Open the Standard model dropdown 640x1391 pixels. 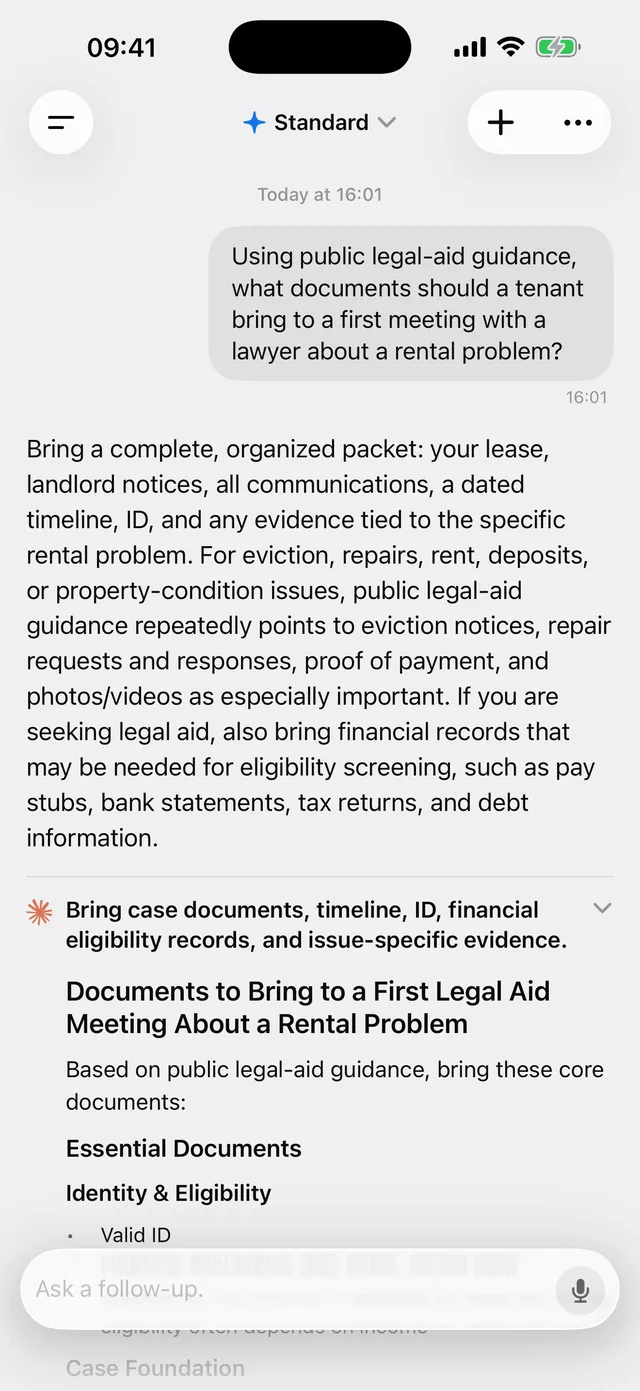point(320,123)
